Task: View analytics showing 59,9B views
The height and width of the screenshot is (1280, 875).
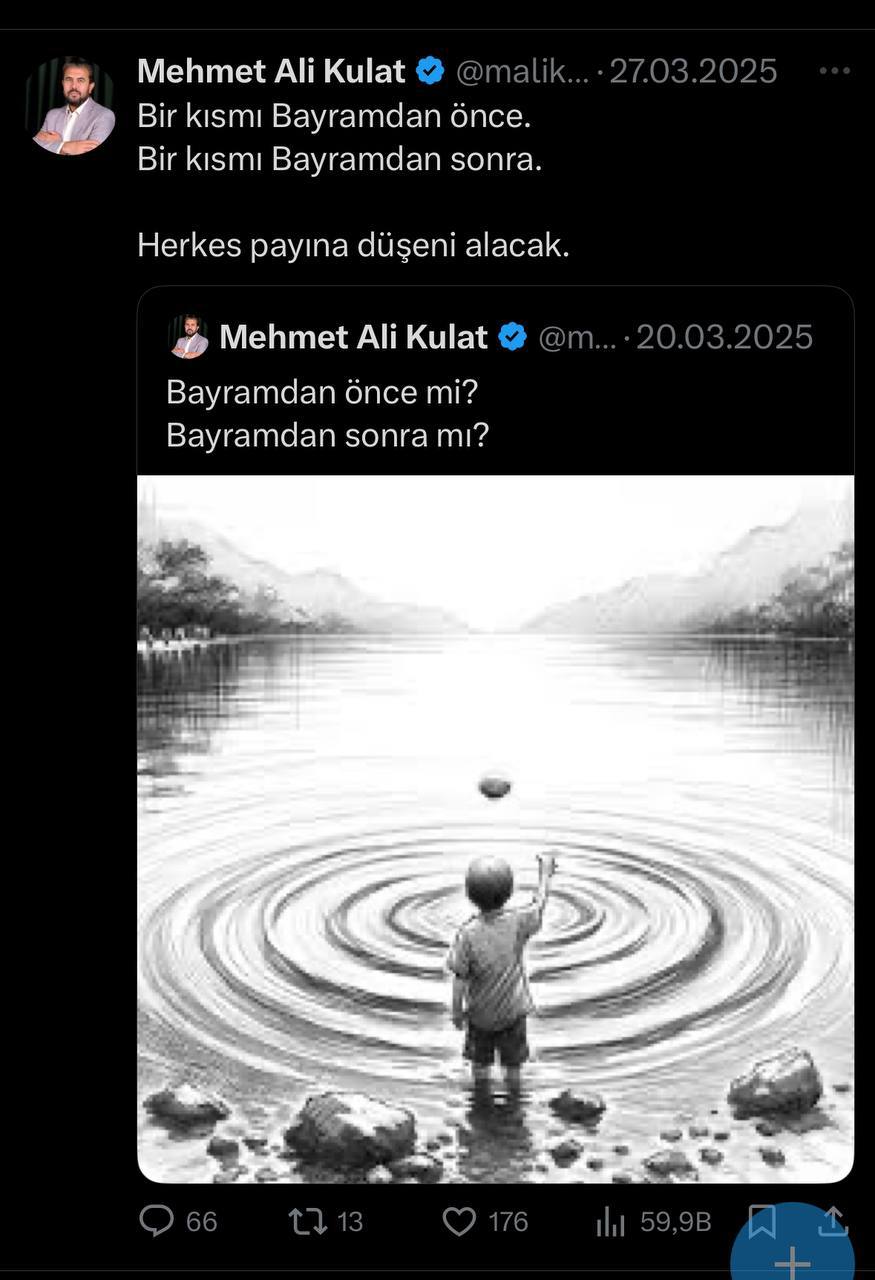Action: pyautogui.click(x=611, y=1221)
